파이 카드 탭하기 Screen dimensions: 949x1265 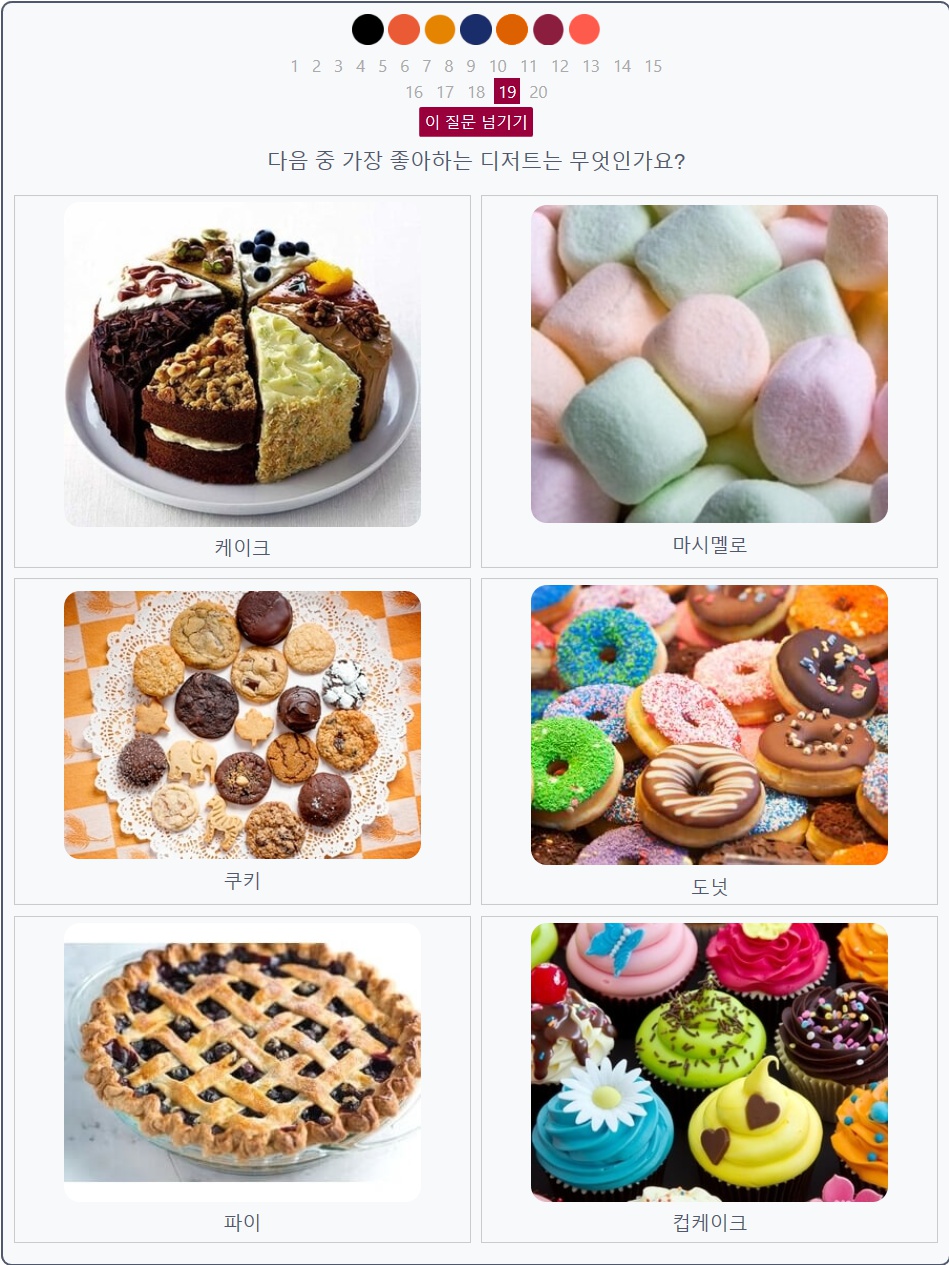point(242,1078)
